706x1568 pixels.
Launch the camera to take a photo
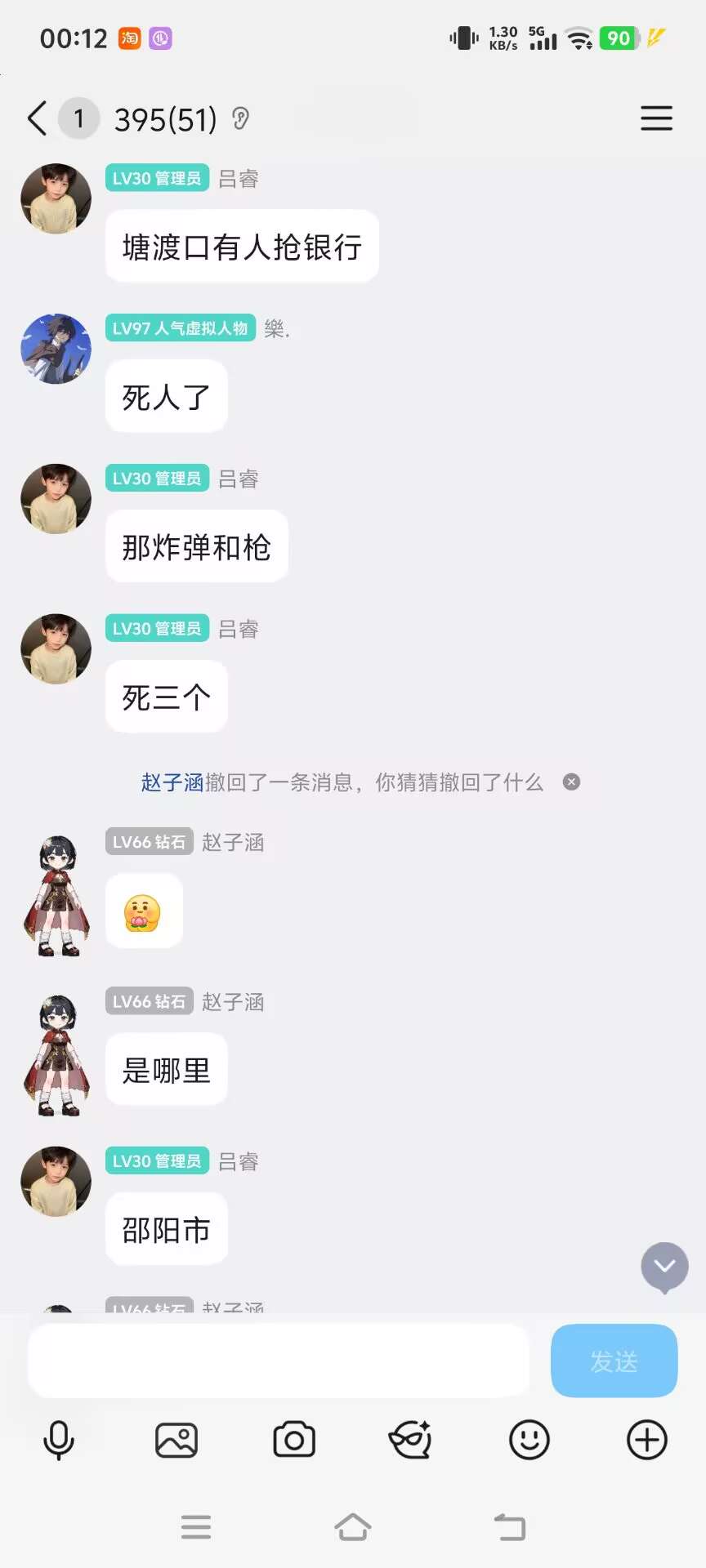pyautogui.click(x=294, y=1440)
